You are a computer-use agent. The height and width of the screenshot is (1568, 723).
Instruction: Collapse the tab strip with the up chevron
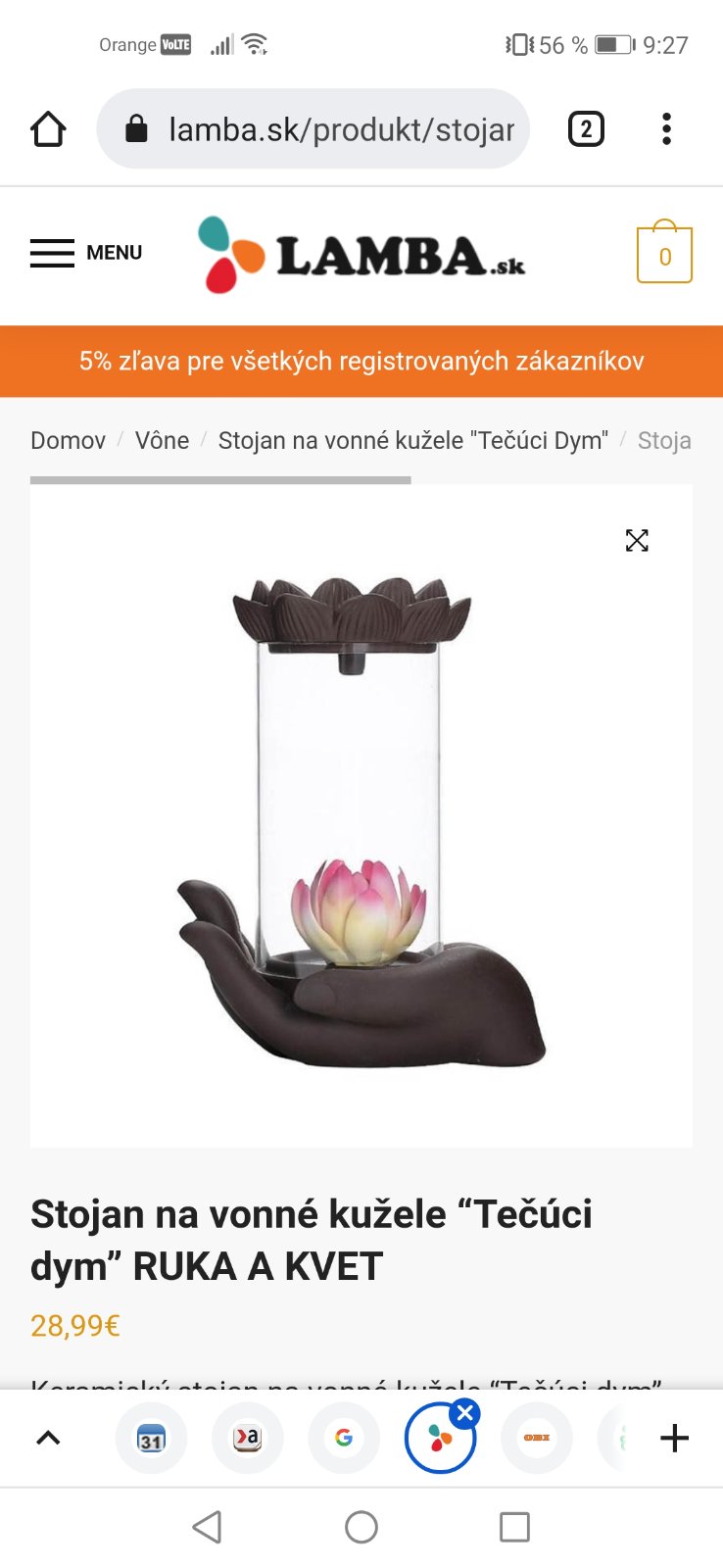[48, 1438]
